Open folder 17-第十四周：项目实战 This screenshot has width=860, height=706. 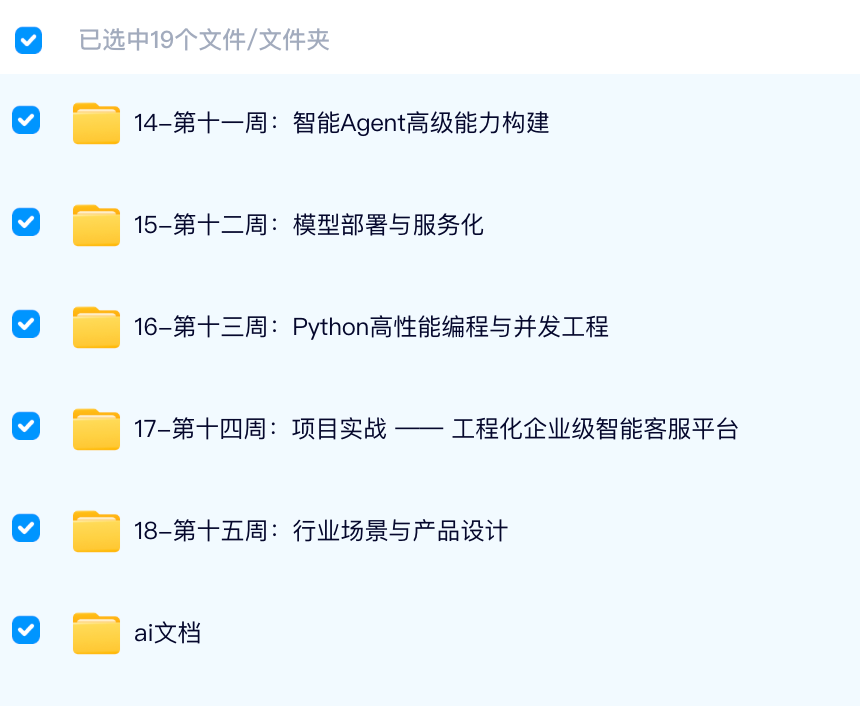[x=435, y=429]
